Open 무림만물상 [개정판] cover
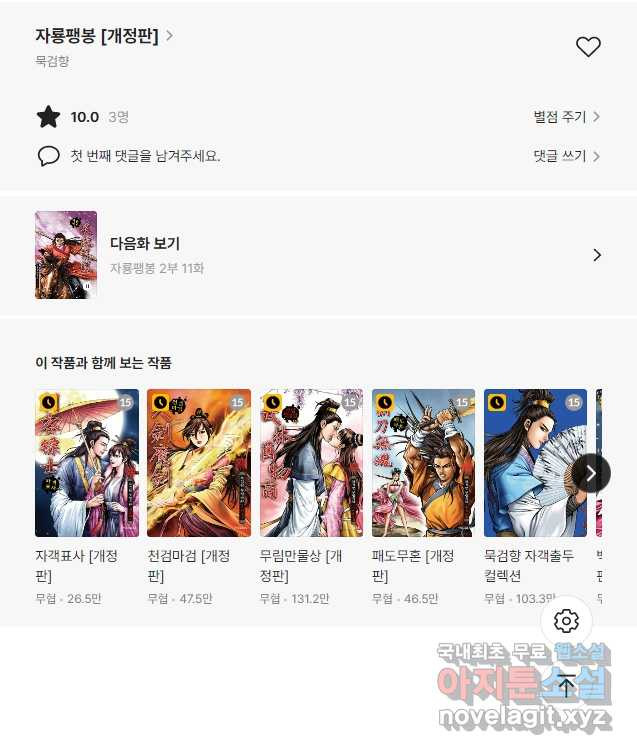Image resolution: width=637 pixels, height=755 pixels. [x=311, y=463]
